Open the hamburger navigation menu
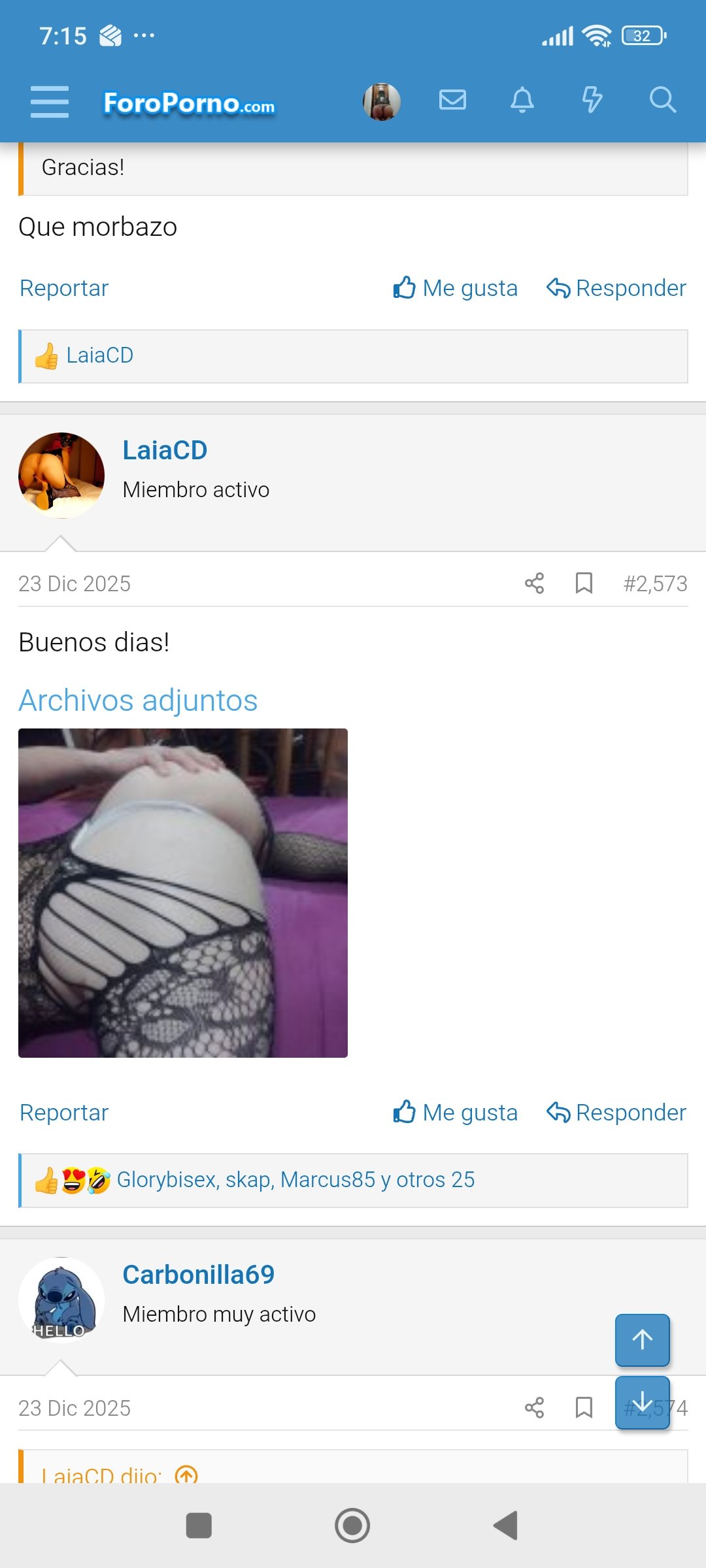 (50, 102)
